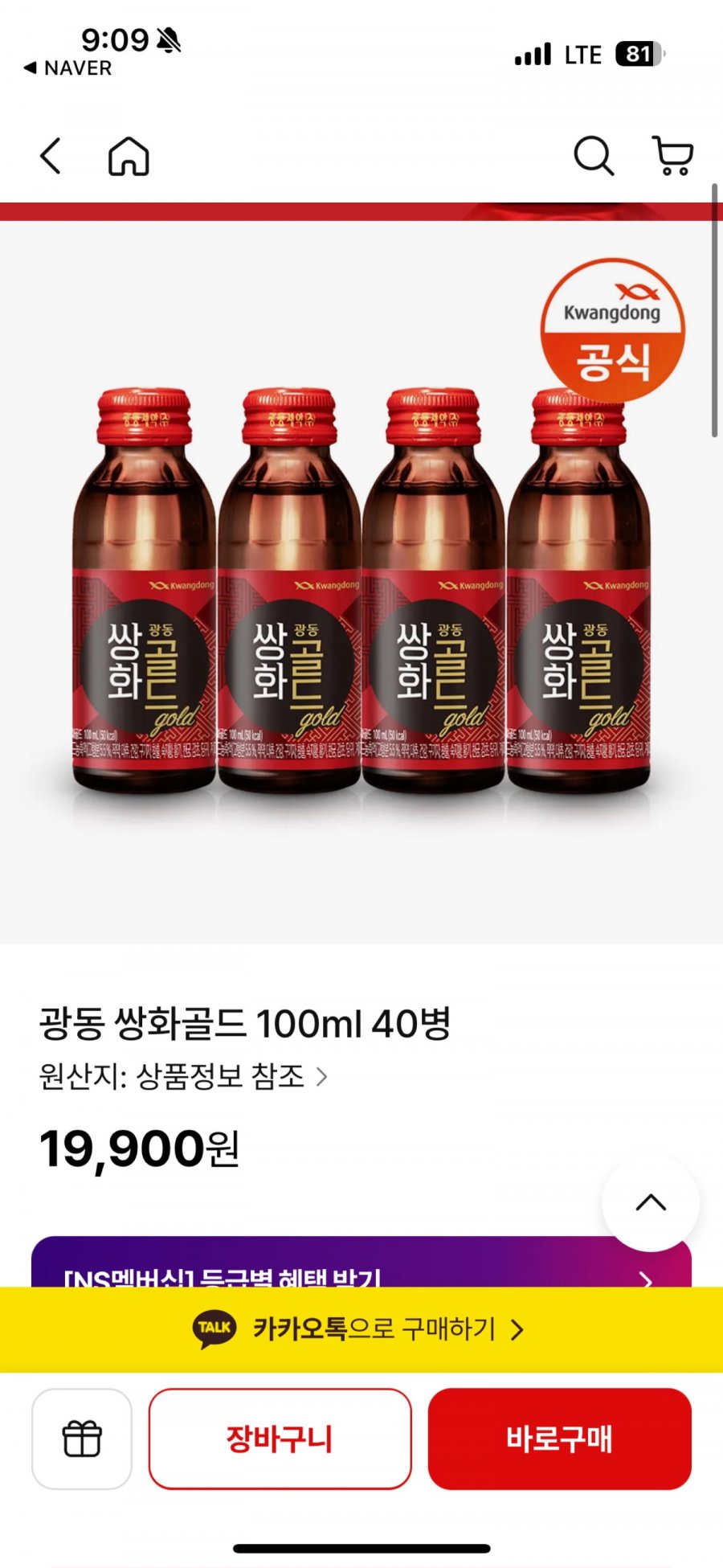Viewport: 723px width, 1568px height.
Task: Go back using the arrow
Action: coord(51,156)
